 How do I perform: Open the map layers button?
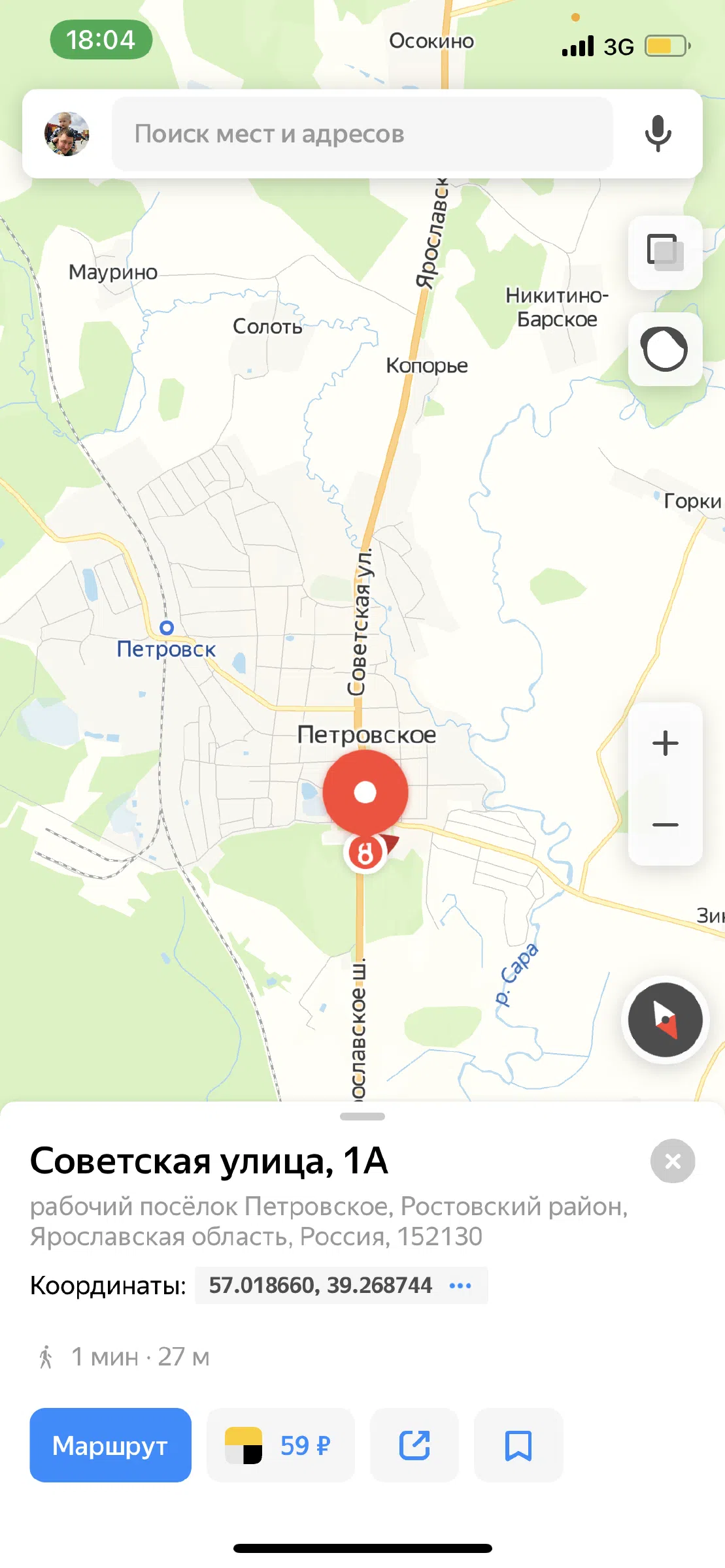(665, 252)
